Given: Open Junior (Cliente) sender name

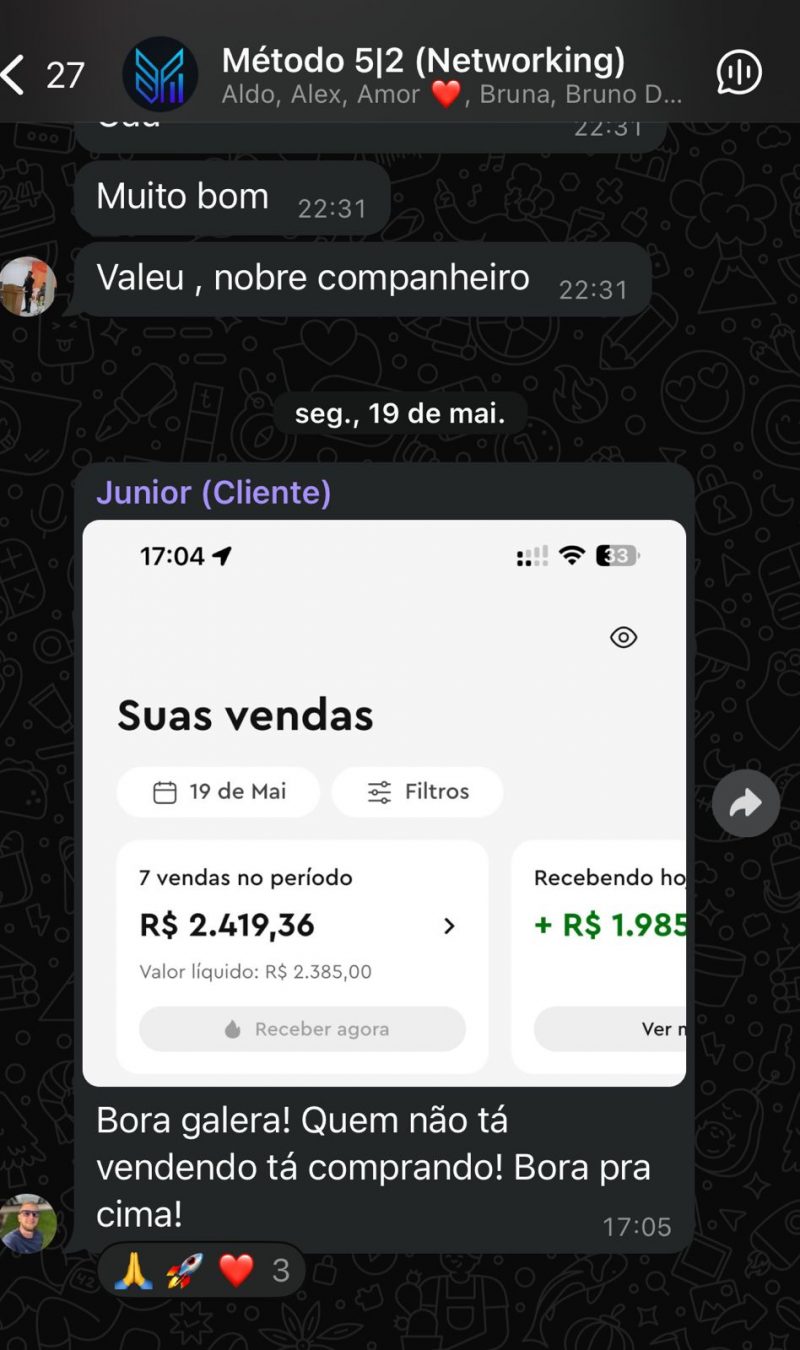Looking at the screenshot, I should pos(213,492).
